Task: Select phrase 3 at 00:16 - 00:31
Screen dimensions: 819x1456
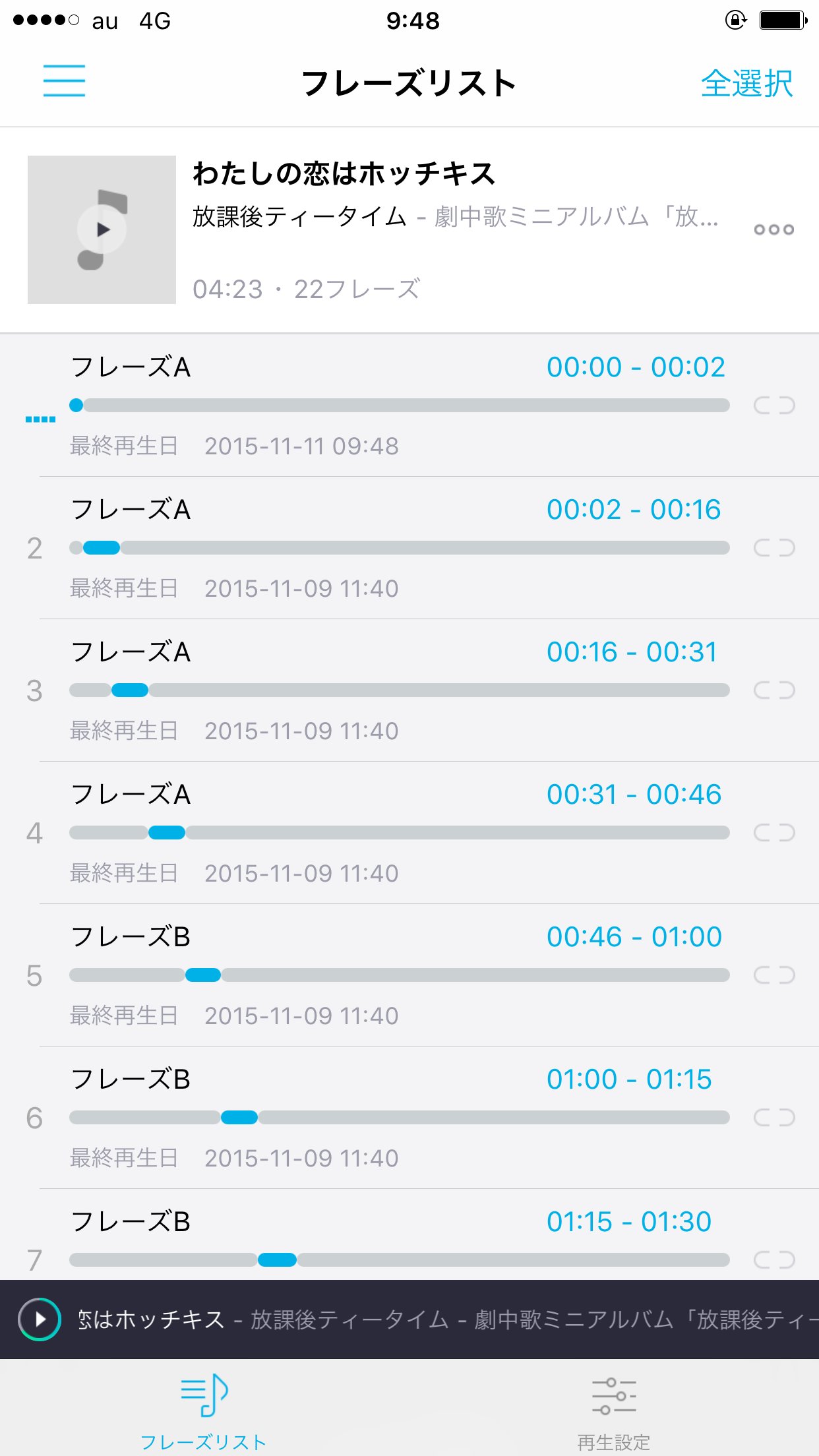Action: pos(409,690)
